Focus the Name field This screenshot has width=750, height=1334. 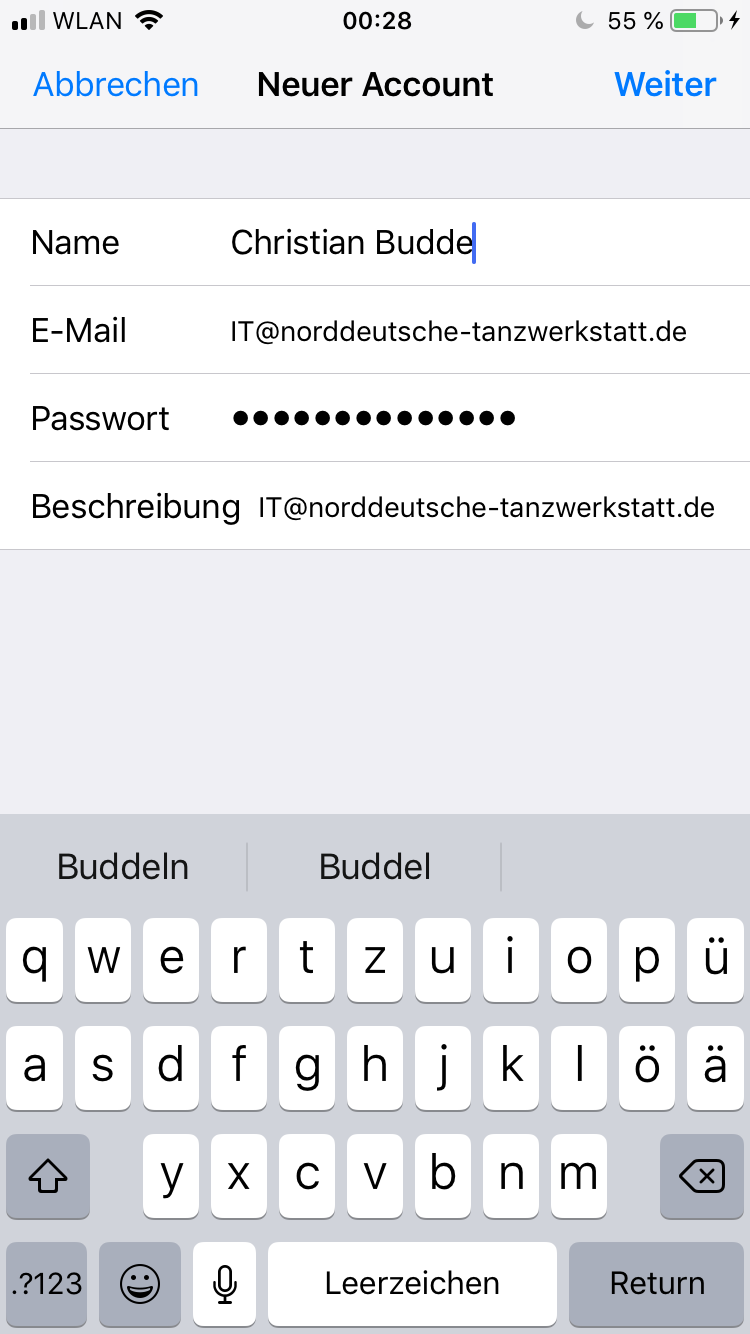click(375, 242)
